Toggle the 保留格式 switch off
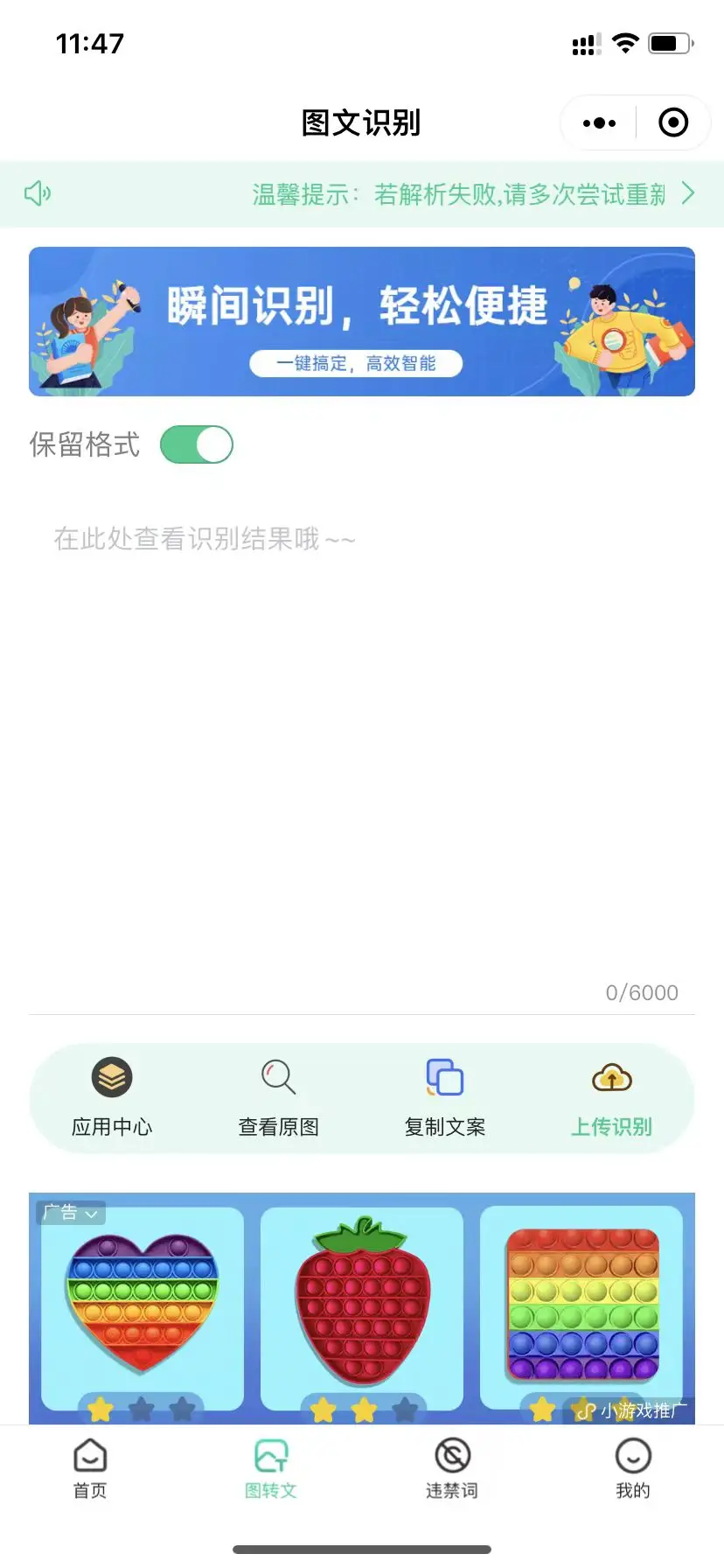Screen dimensions: 724x1568 coord(197,444)
